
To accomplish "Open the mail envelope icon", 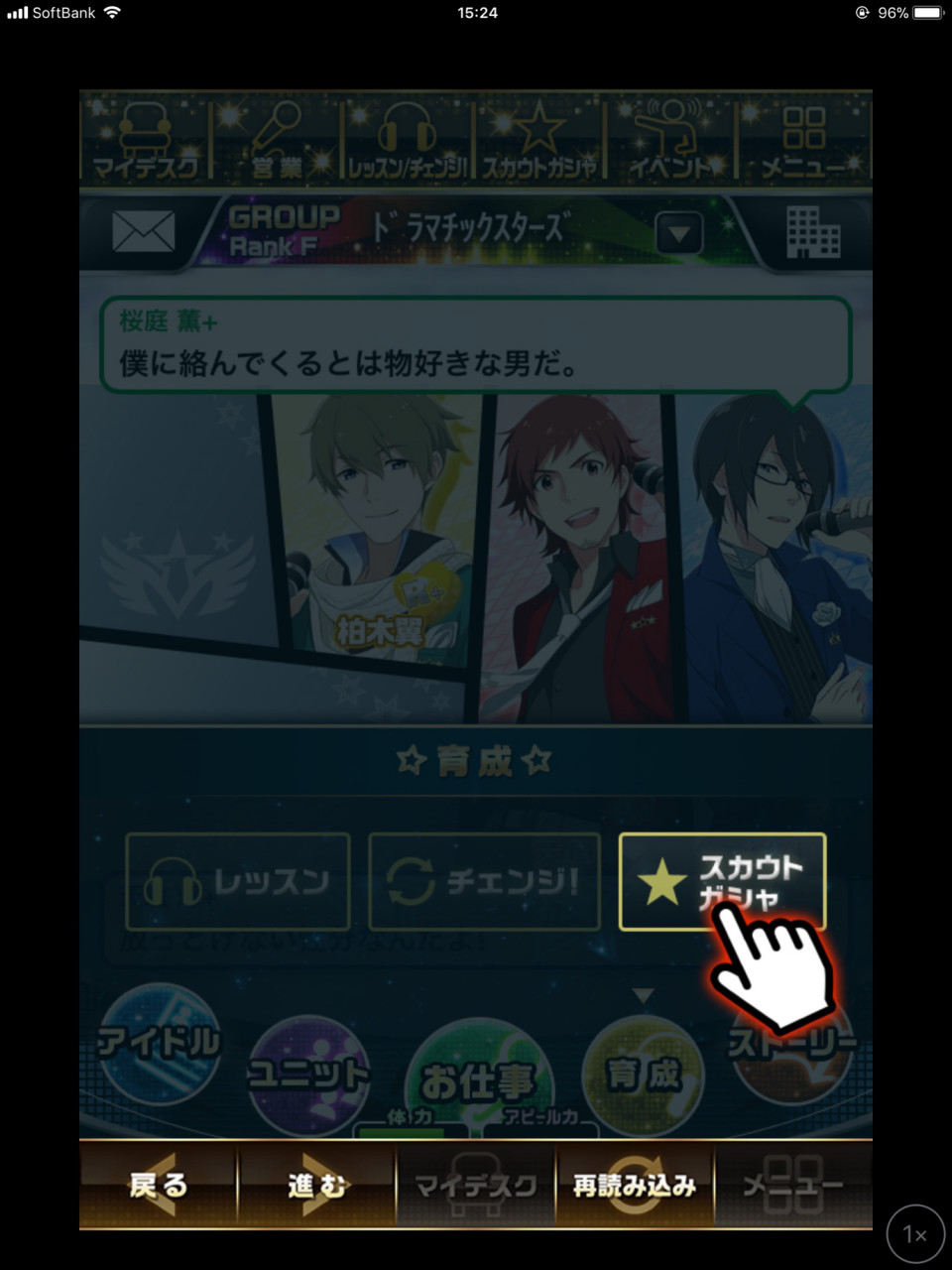I will tap(144, 232).
